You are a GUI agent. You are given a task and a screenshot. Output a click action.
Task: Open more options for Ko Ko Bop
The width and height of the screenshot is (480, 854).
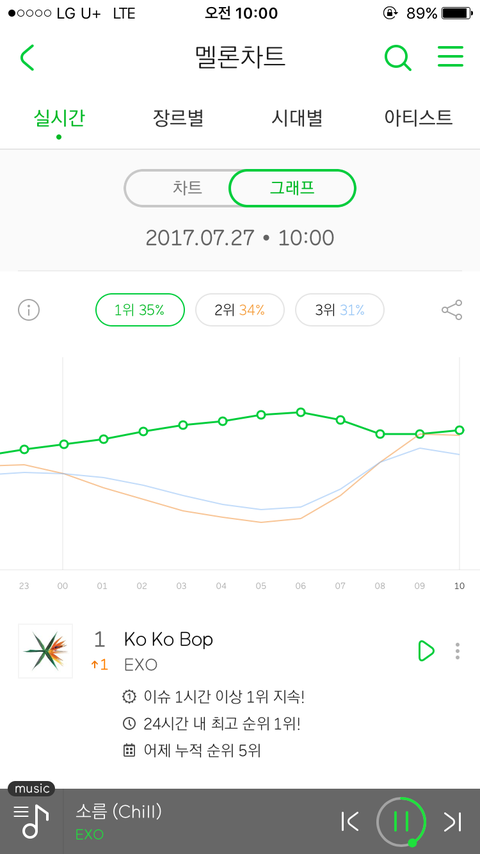[x=458, y=651]
